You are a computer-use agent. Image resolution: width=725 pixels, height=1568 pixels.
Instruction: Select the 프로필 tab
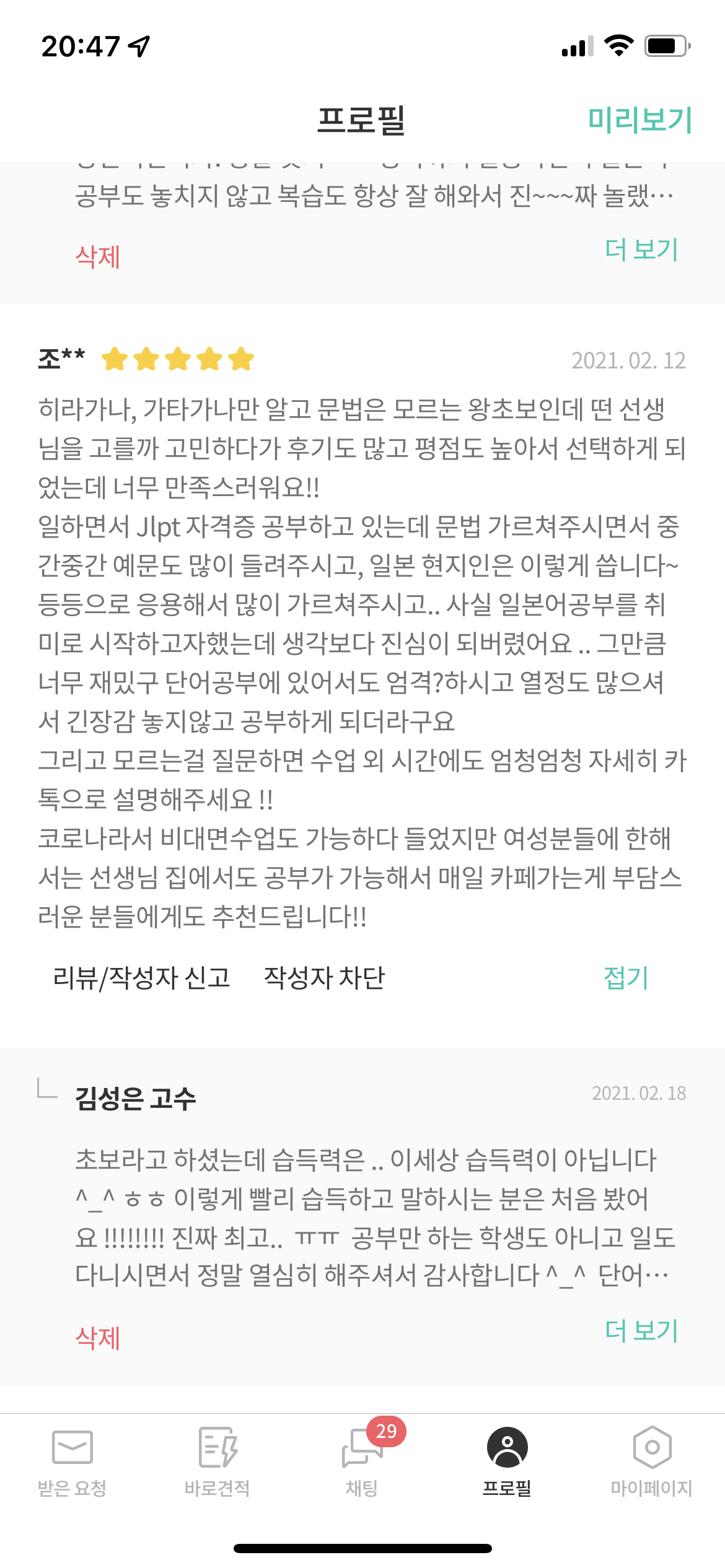[507, 1460]
